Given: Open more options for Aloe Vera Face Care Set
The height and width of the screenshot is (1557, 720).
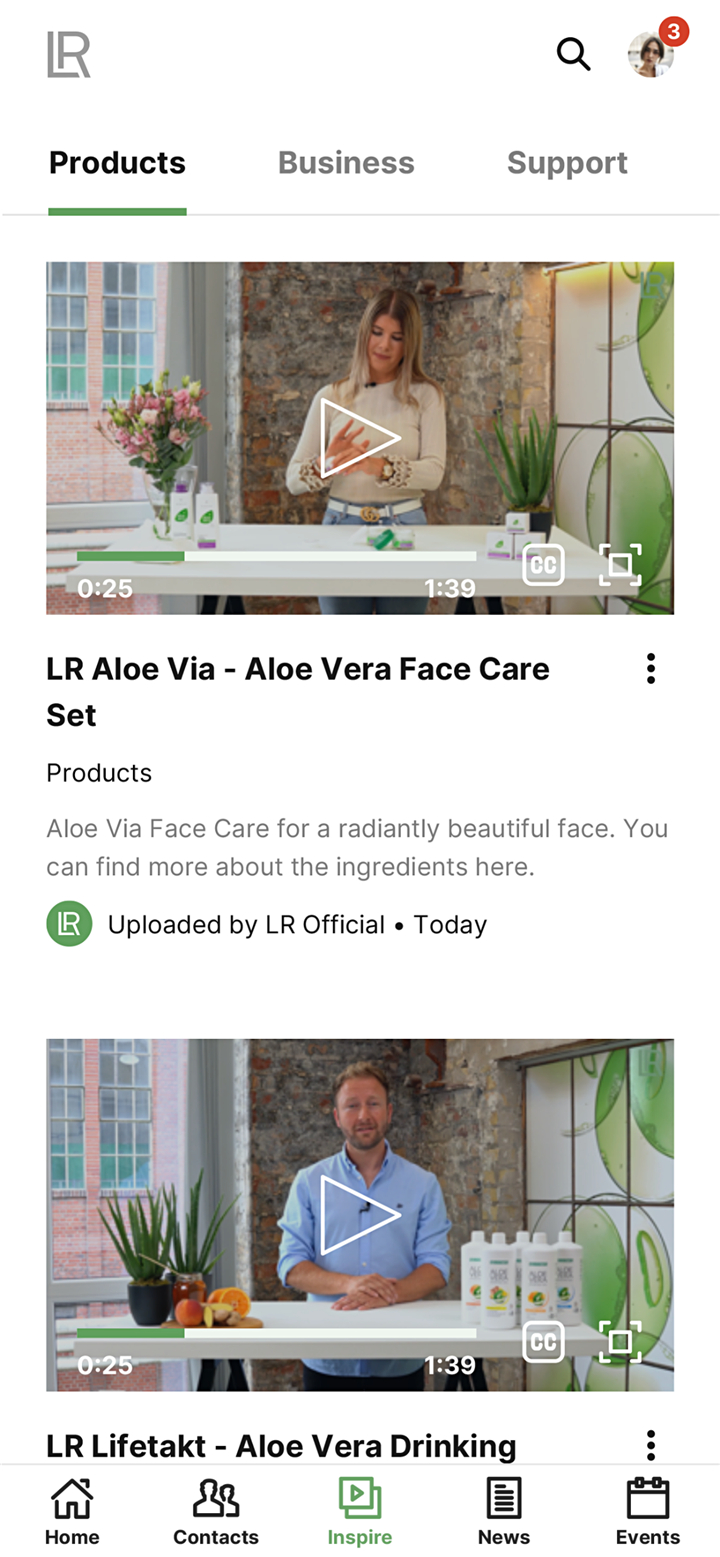Looking at the screenshot, I should coord(651,668).
